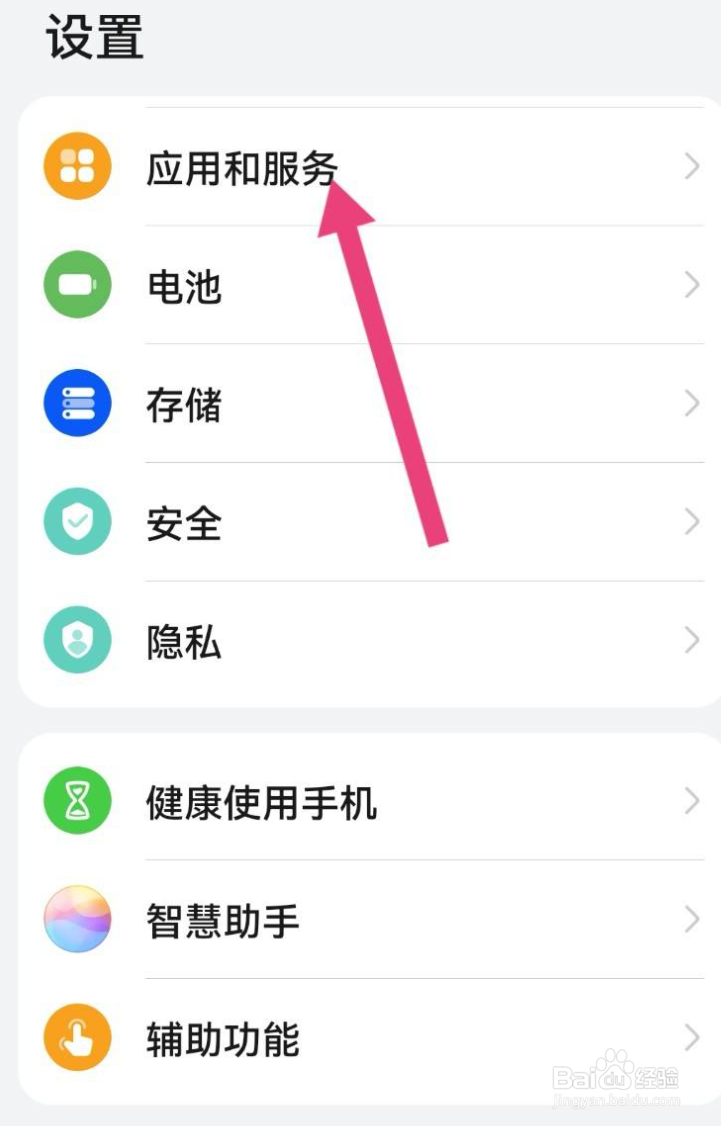Viewport: 721px width, 1126px height.
Task: Expand the 应用和服务 row chevron
Action: [692, 165]
